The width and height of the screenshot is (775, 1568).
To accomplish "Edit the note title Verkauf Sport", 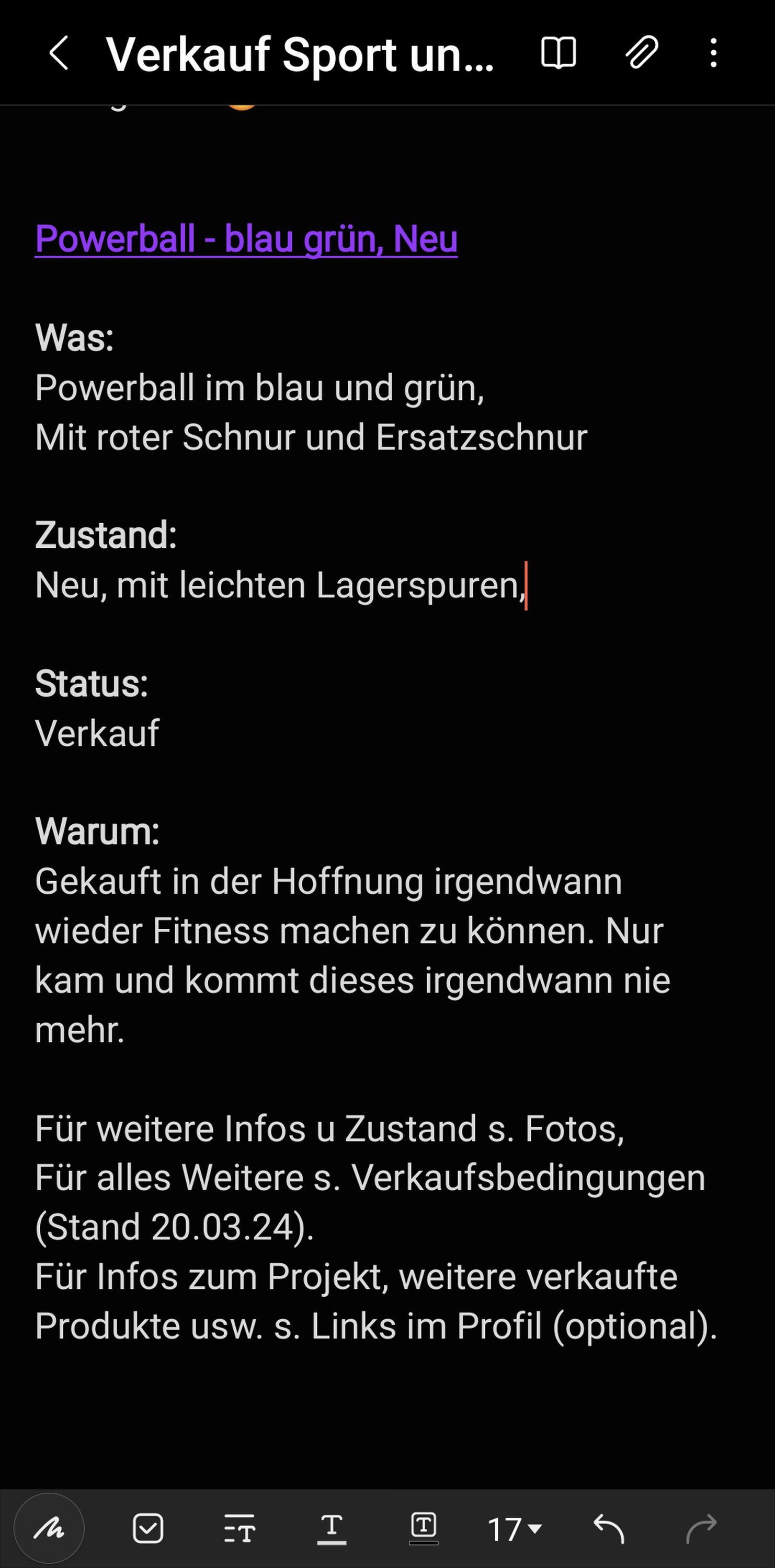I will tap(300, 54).
